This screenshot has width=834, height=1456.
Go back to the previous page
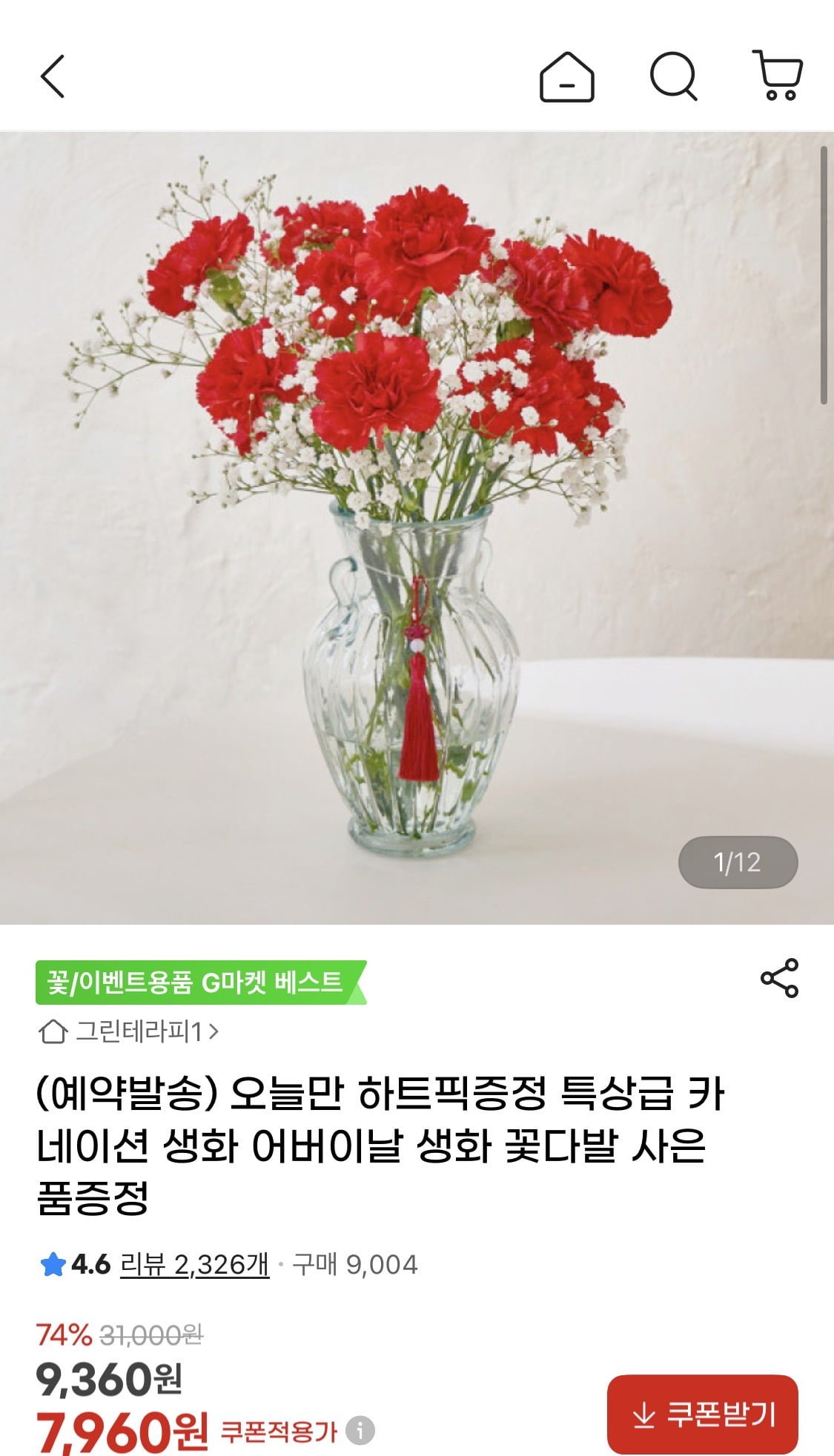click(x=53, y=76)
